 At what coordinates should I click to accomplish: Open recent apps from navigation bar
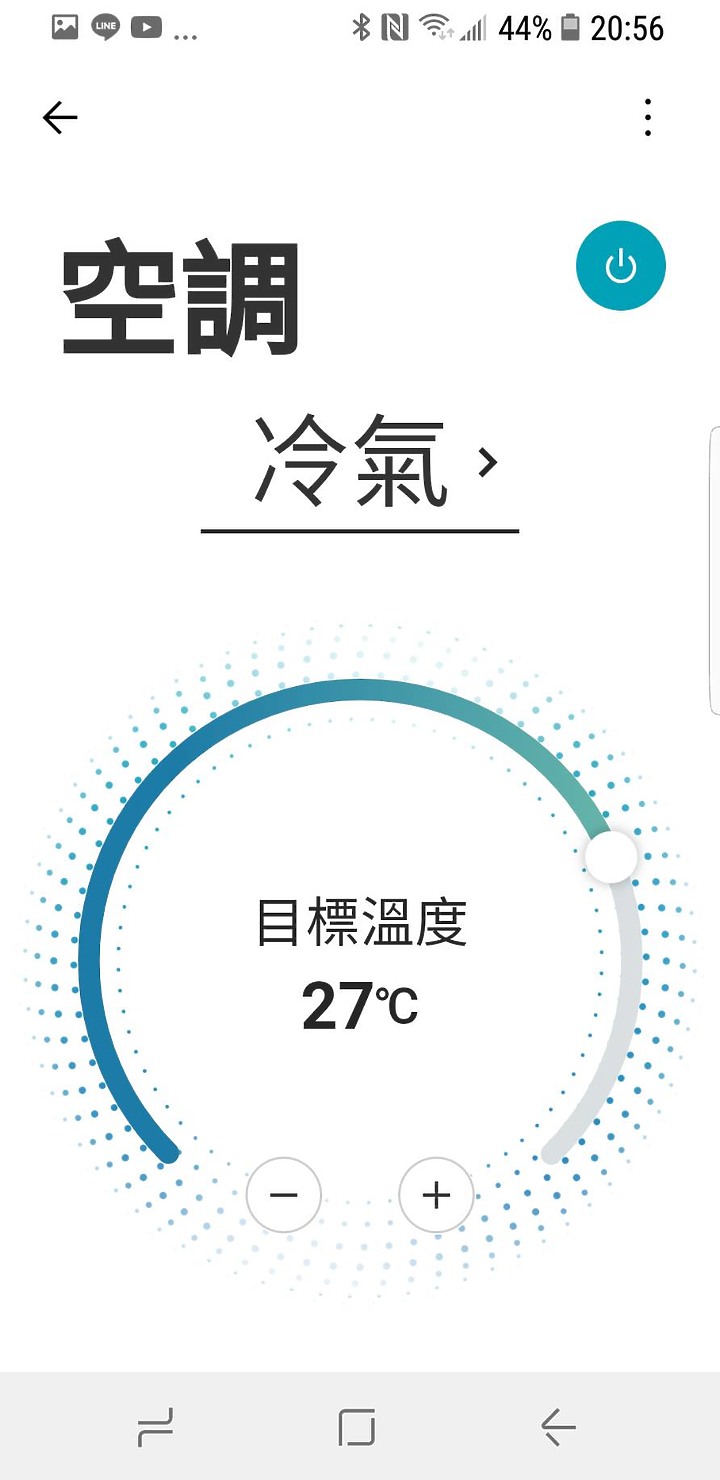coord(155,1427)
